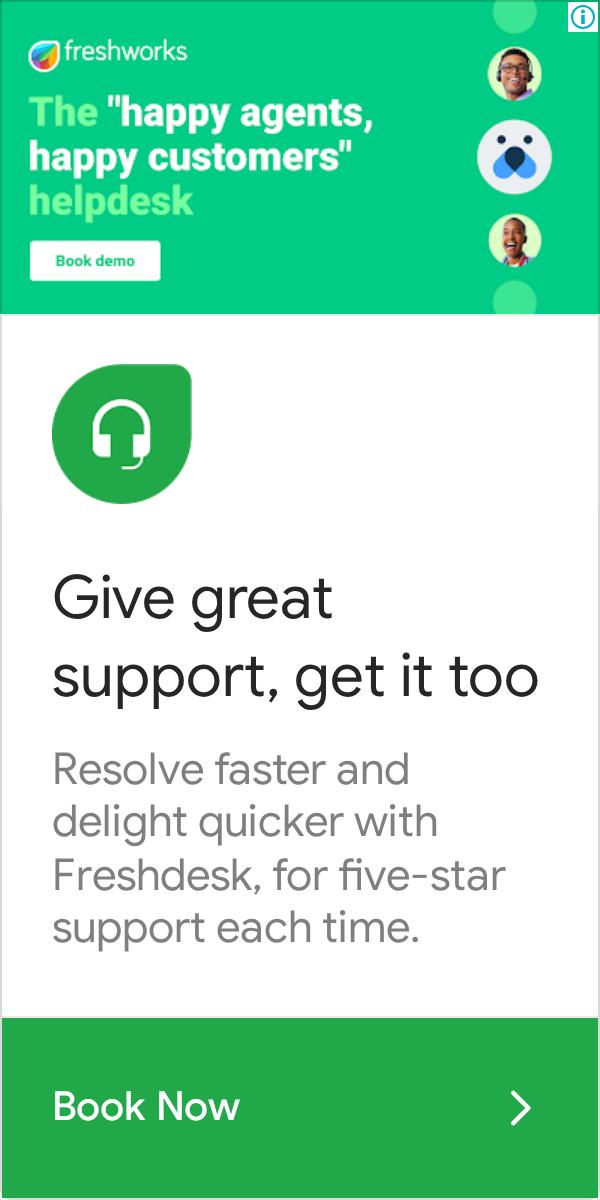This screenshot has height=1200, width=600.
Task: Tap the Book Now button
Action: click(300, 1108)
